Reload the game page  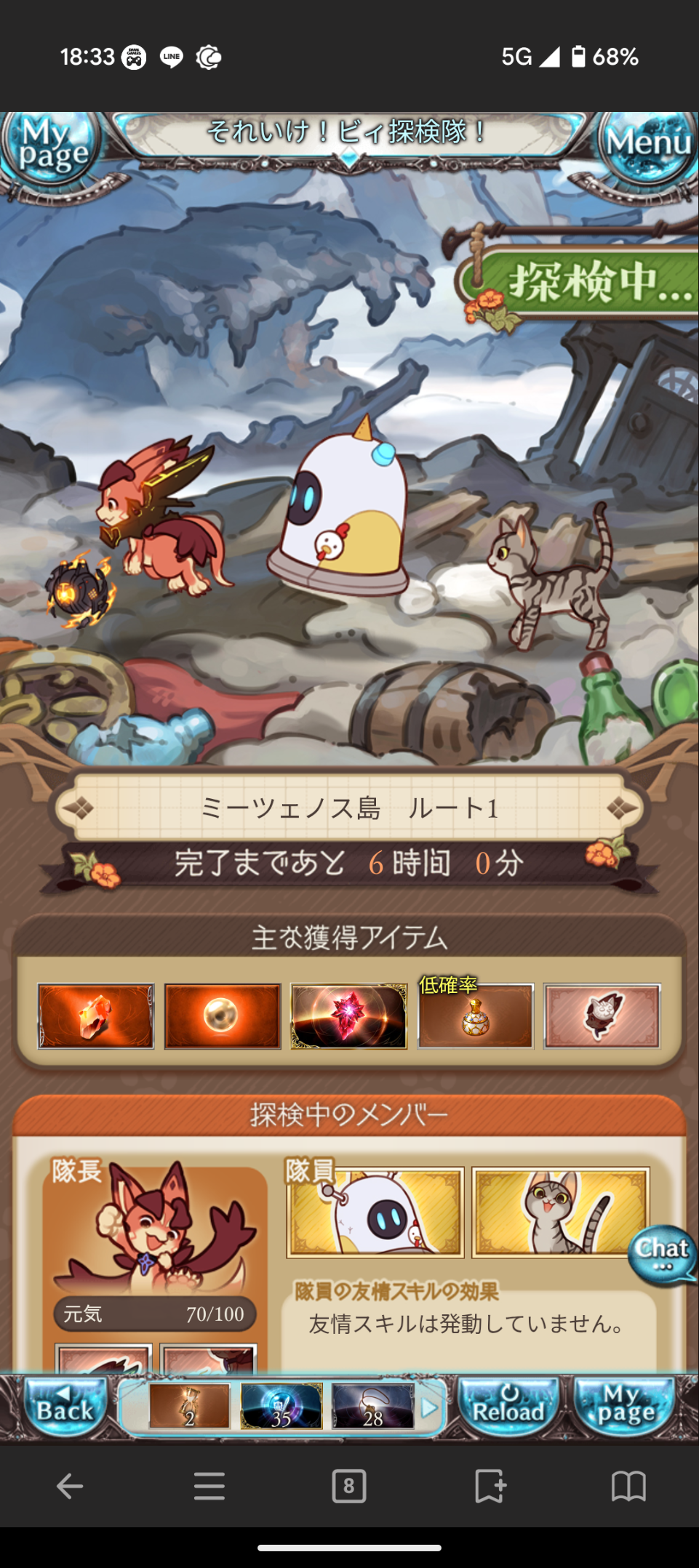click(x=508, y=1408)
